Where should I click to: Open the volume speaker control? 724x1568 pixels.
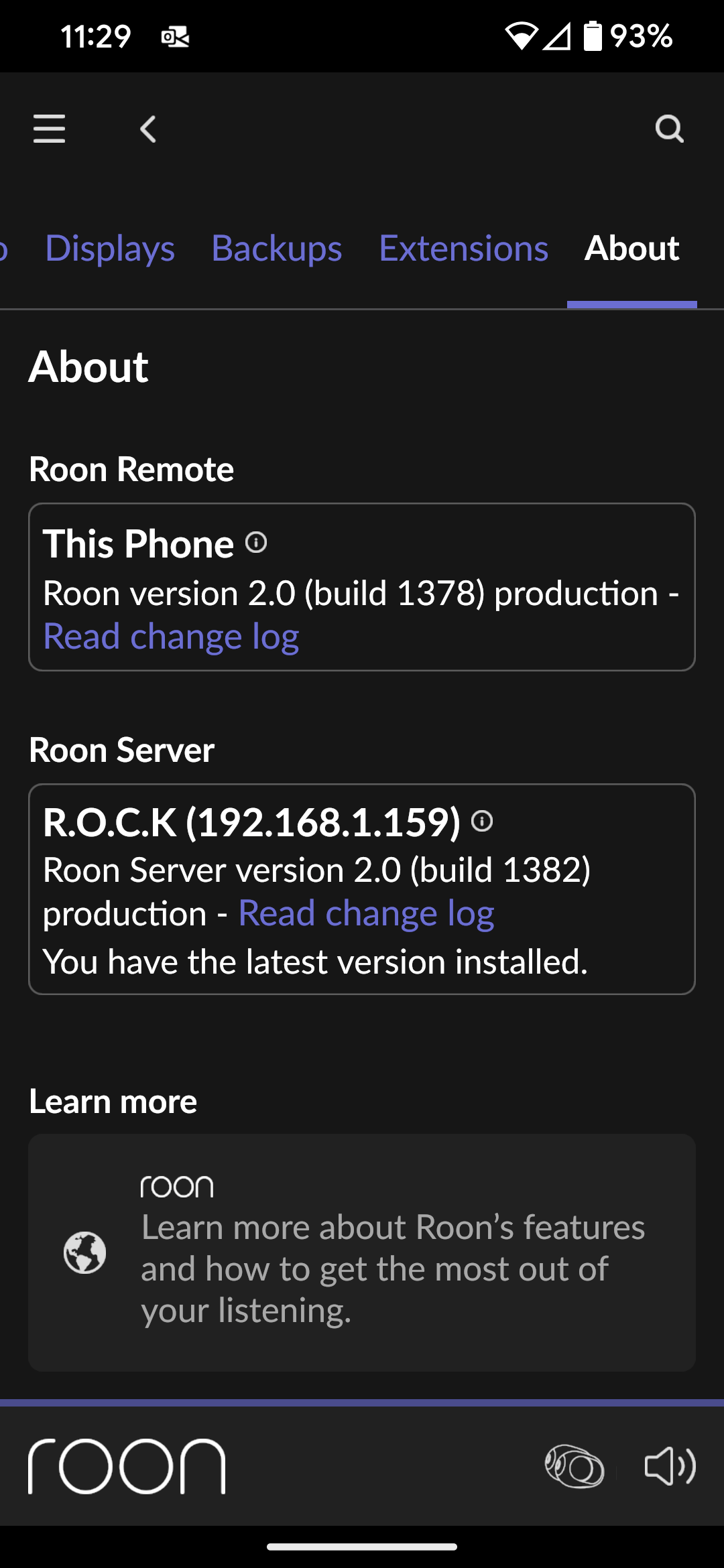(x=670, y=1466)
